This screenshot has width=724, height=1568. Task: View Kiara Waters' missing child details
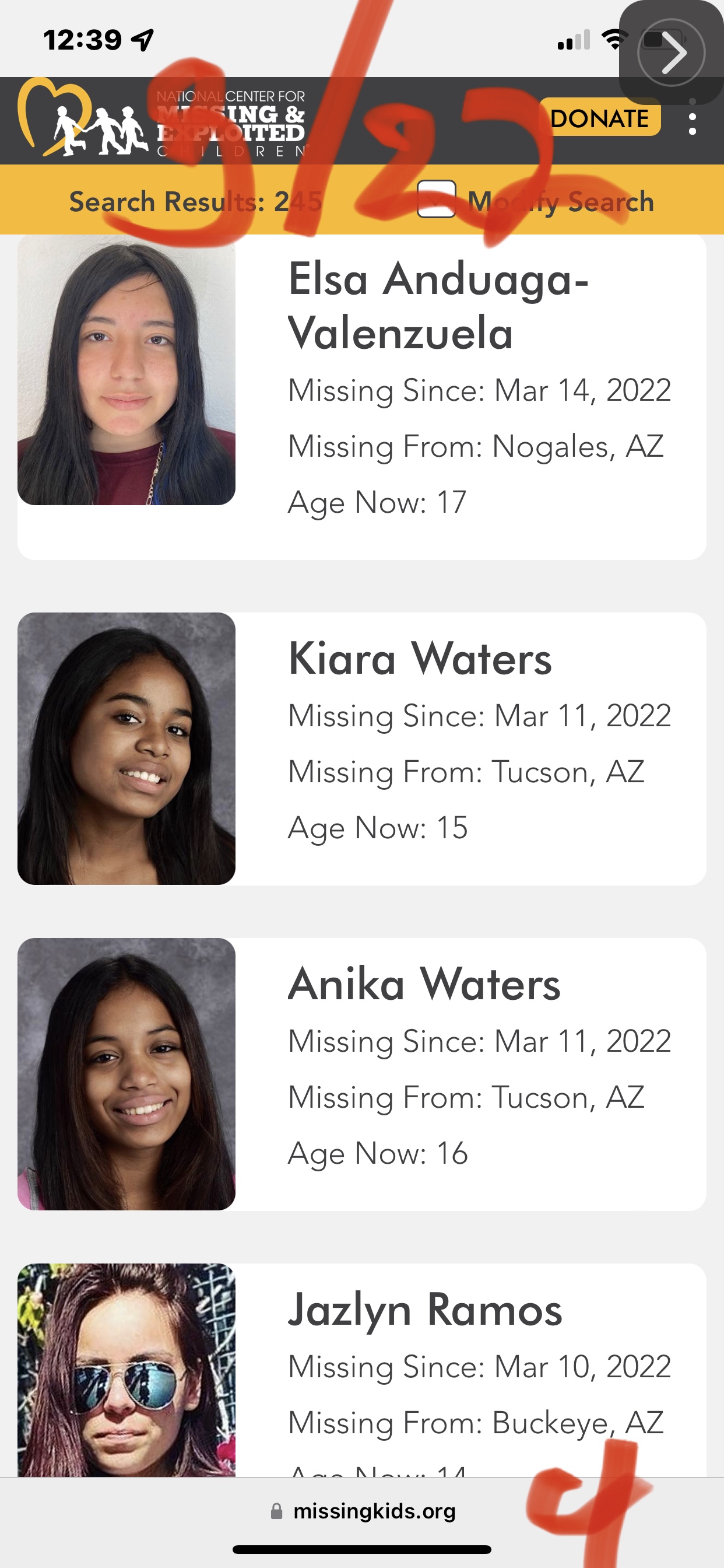420,659
